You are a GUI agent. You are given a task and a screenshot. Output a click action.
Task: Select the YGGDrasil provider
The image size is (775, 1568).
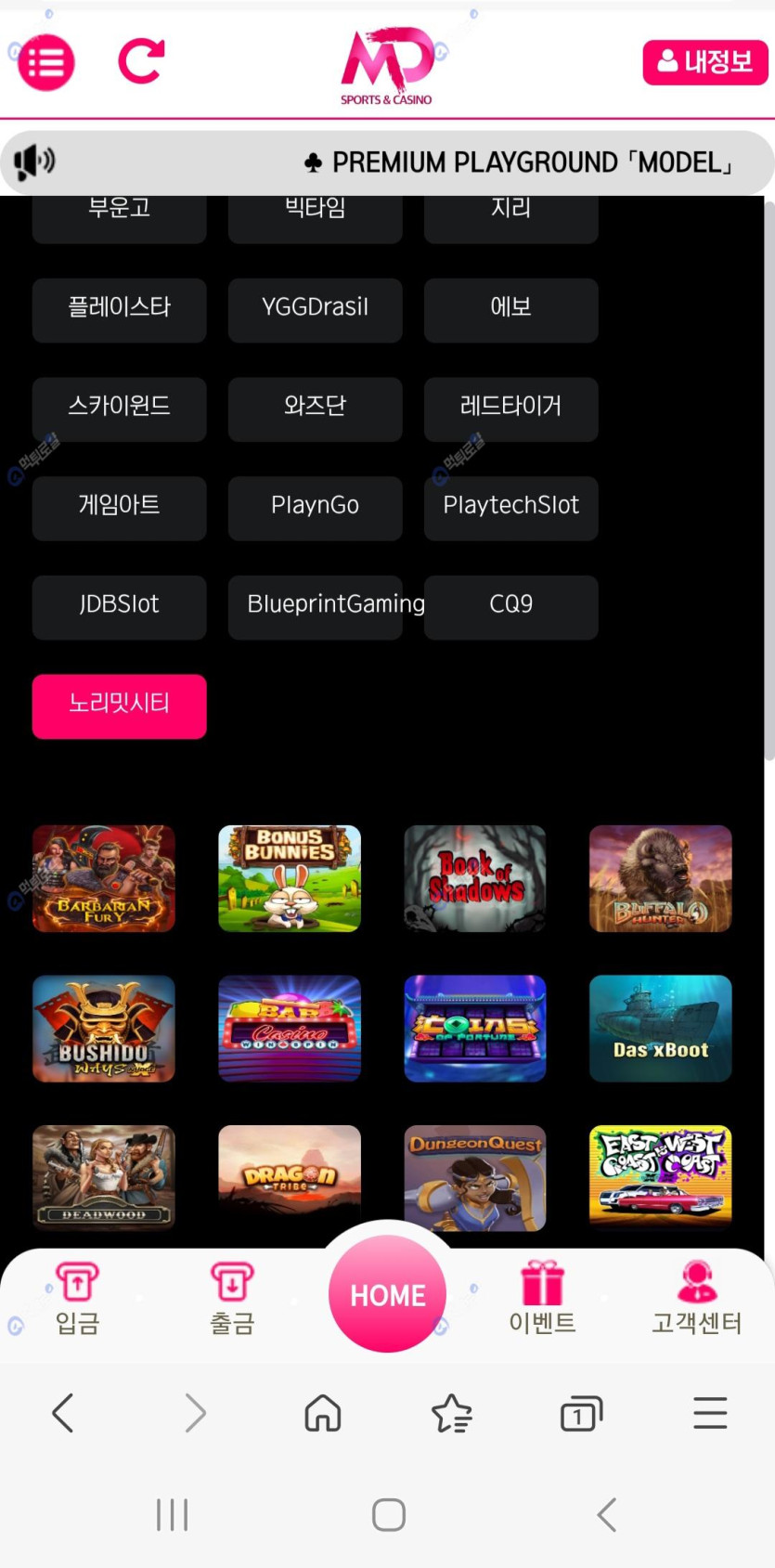coord(315,309)
